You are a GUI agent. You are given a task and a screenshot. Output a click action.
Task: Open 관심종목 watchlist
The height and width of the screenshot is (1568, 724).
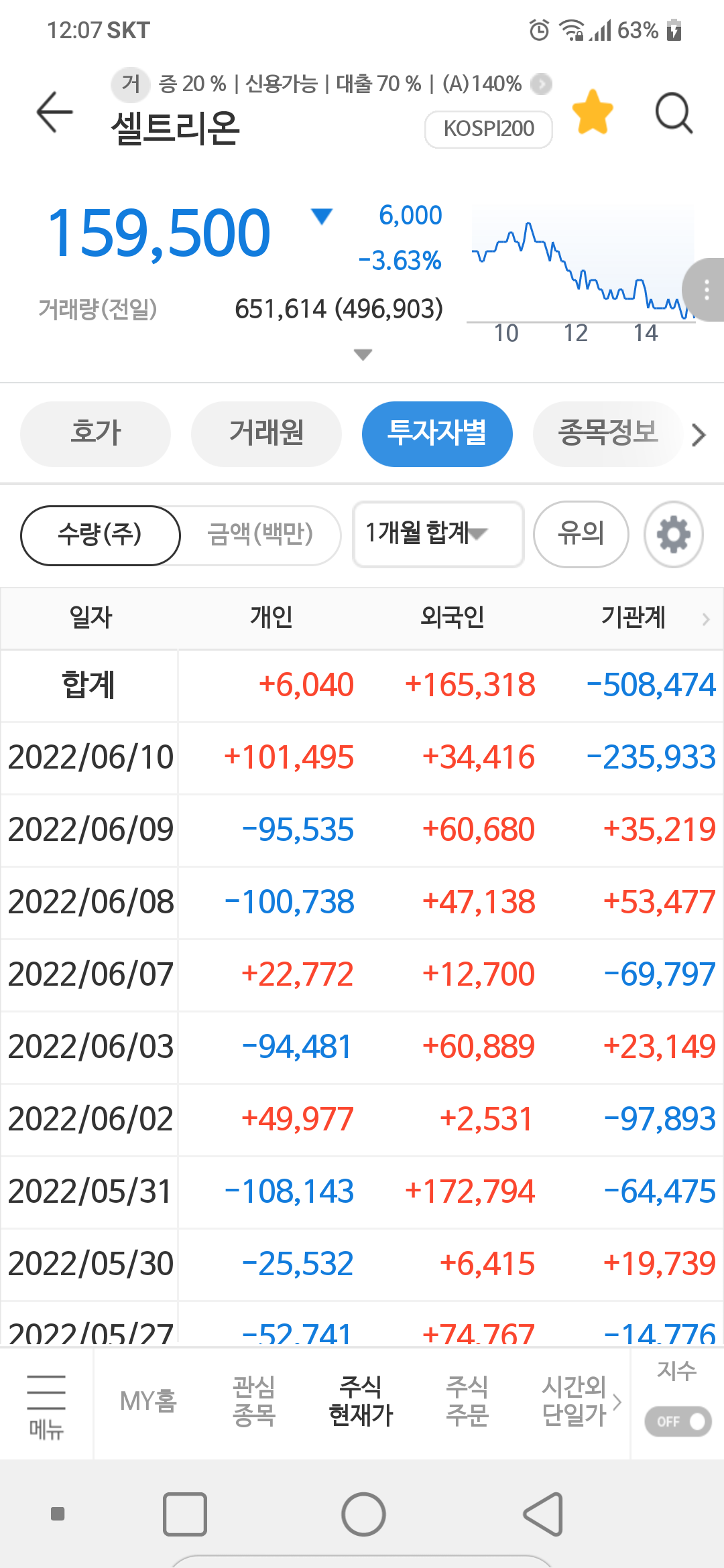254,1400
